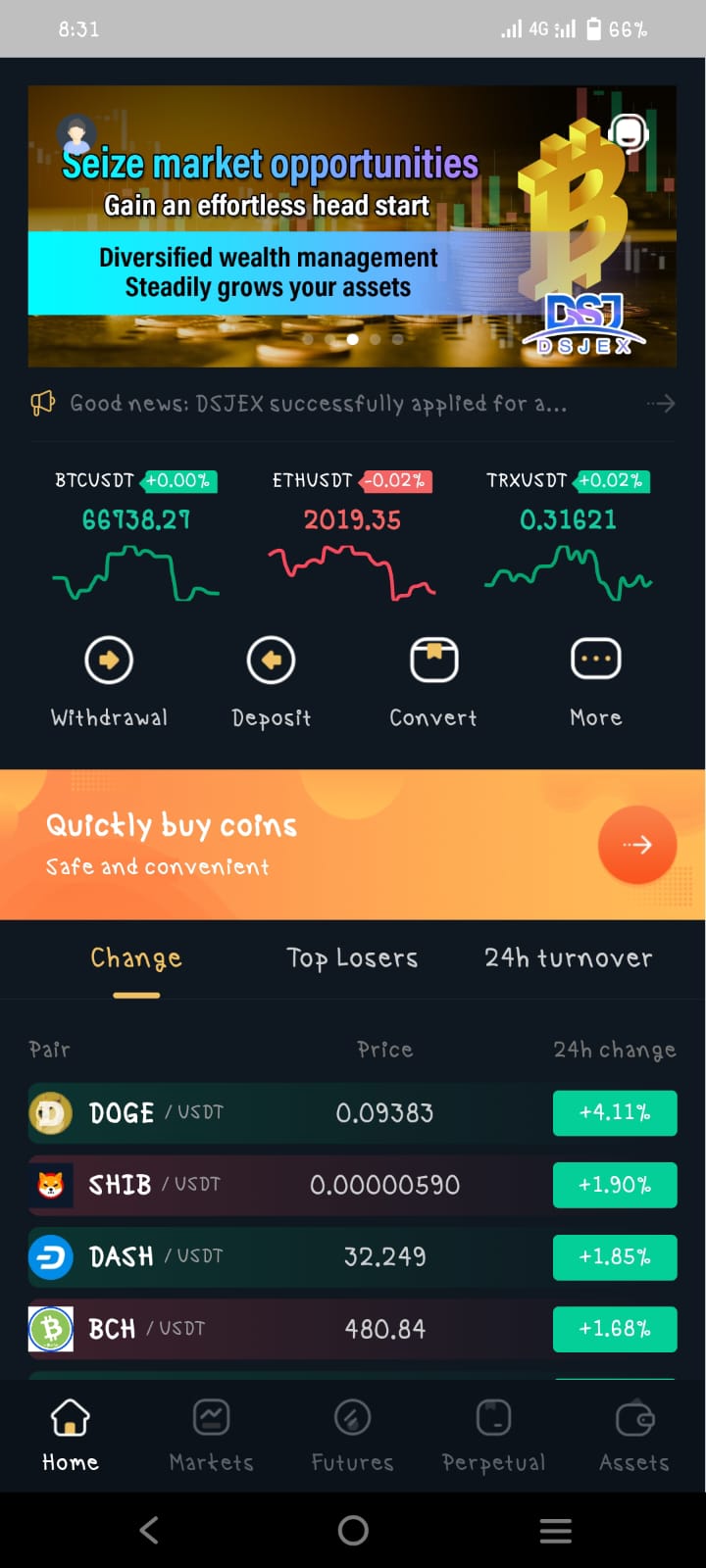Open the Assets tab
706x1568 pixels.
(x=634, y=1436)
